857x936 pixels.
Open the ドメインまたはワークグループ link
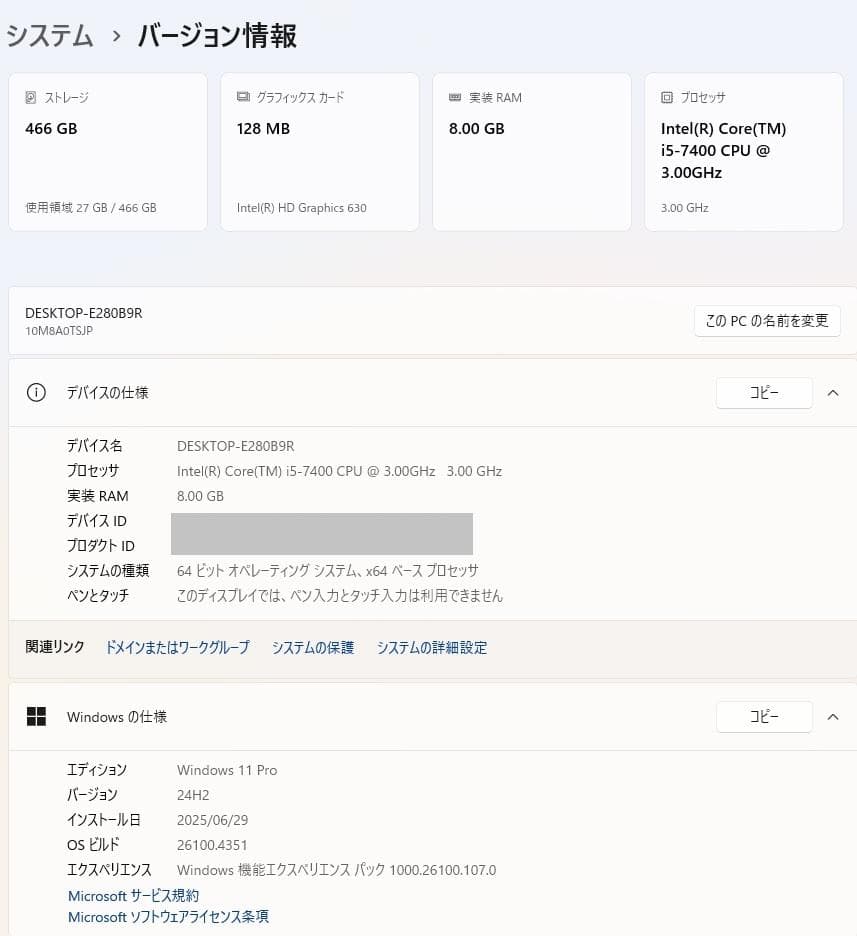point(177,648)
